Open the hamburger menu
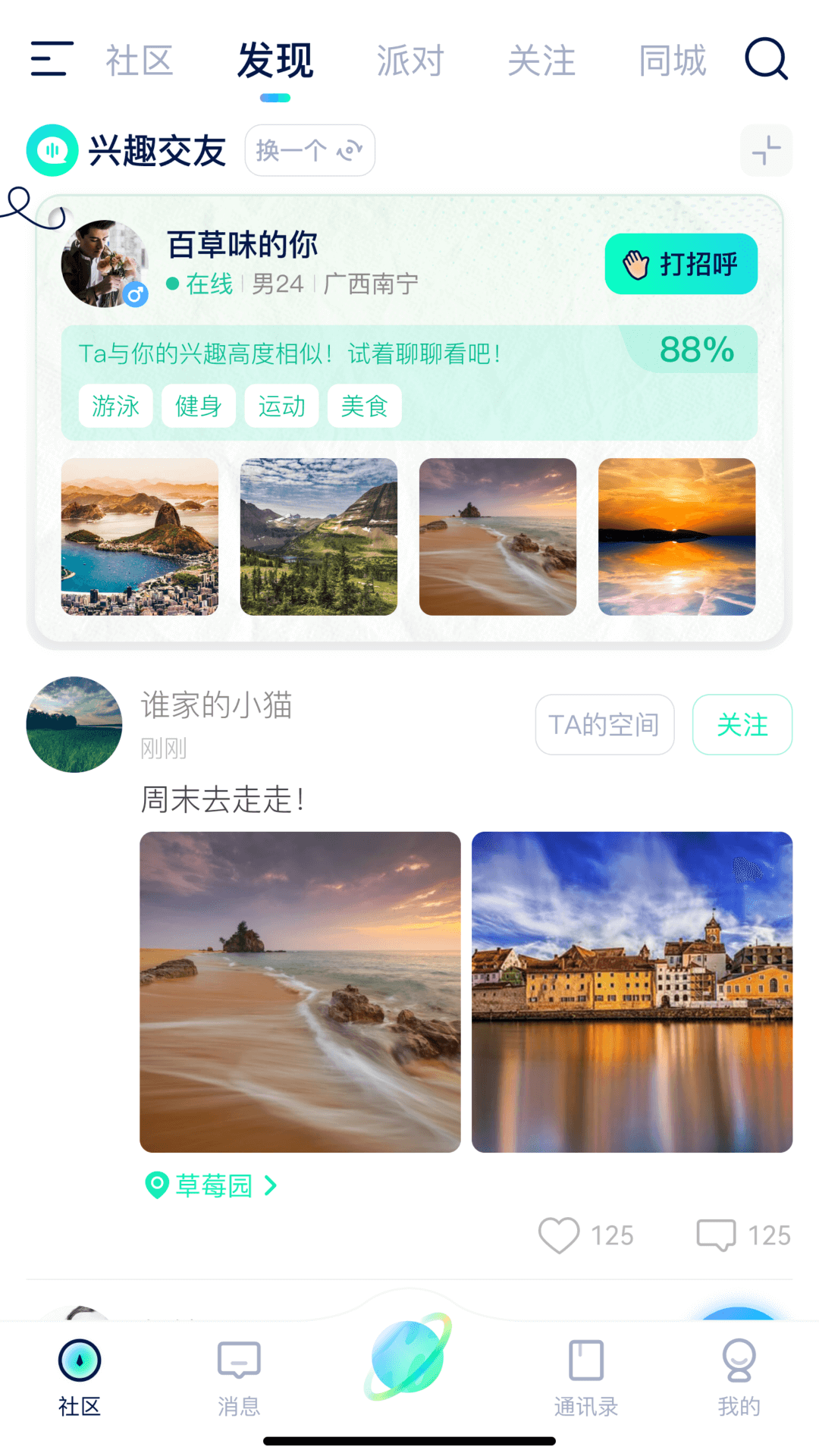 tap(52, 59)
